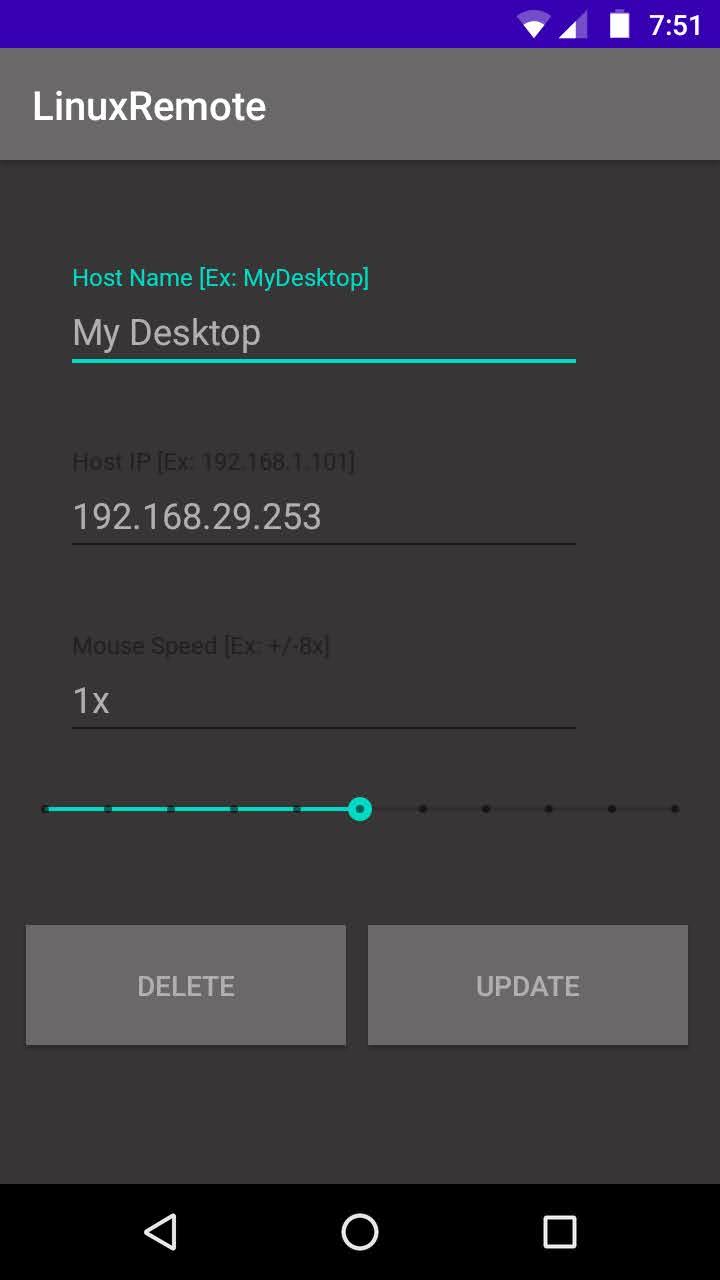Open recent apps from navigation bar

tap(560, 1232)
